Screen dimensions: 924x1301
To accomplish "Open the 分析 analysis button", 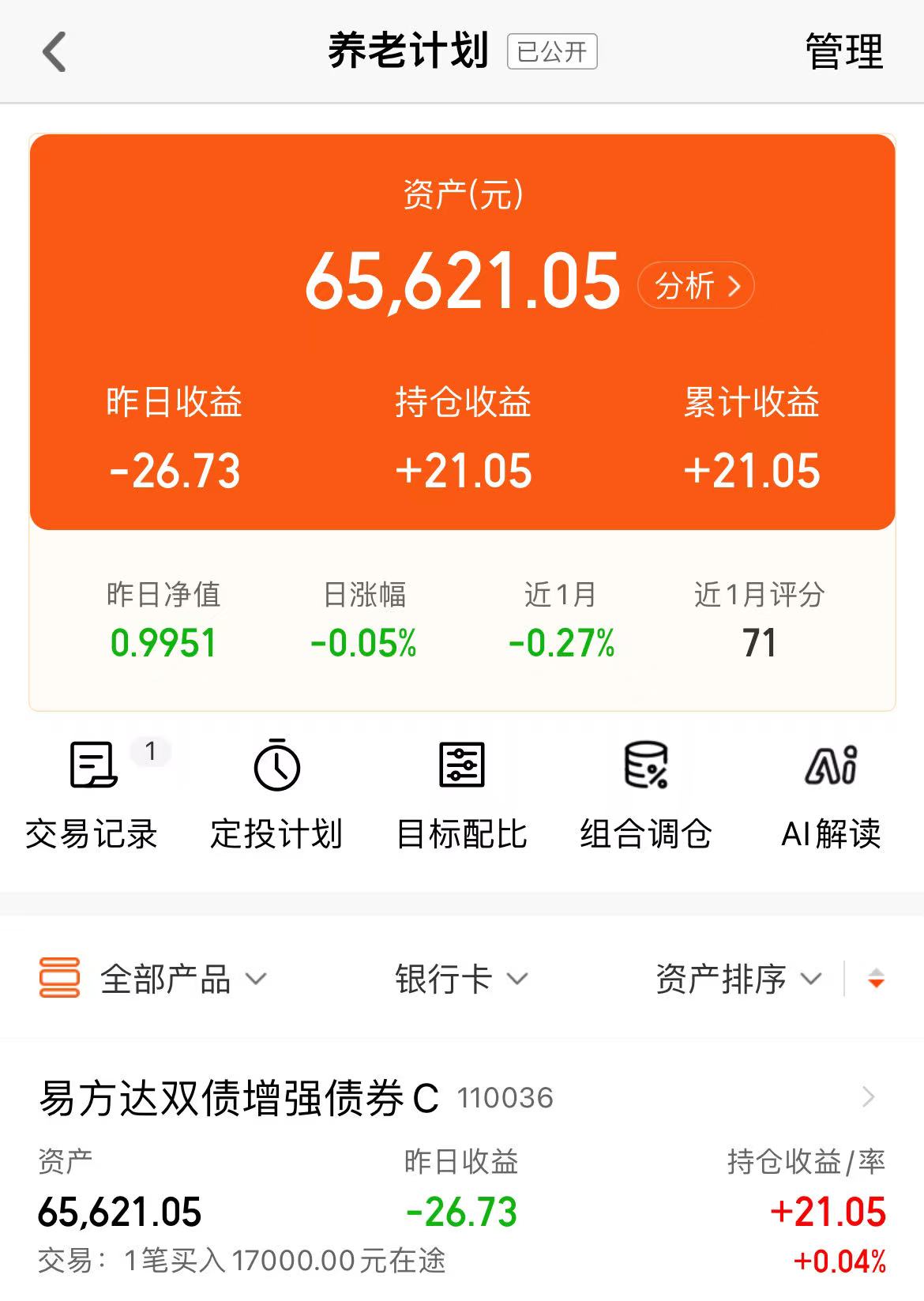I will pyautogui.click(x=695, y=286).
